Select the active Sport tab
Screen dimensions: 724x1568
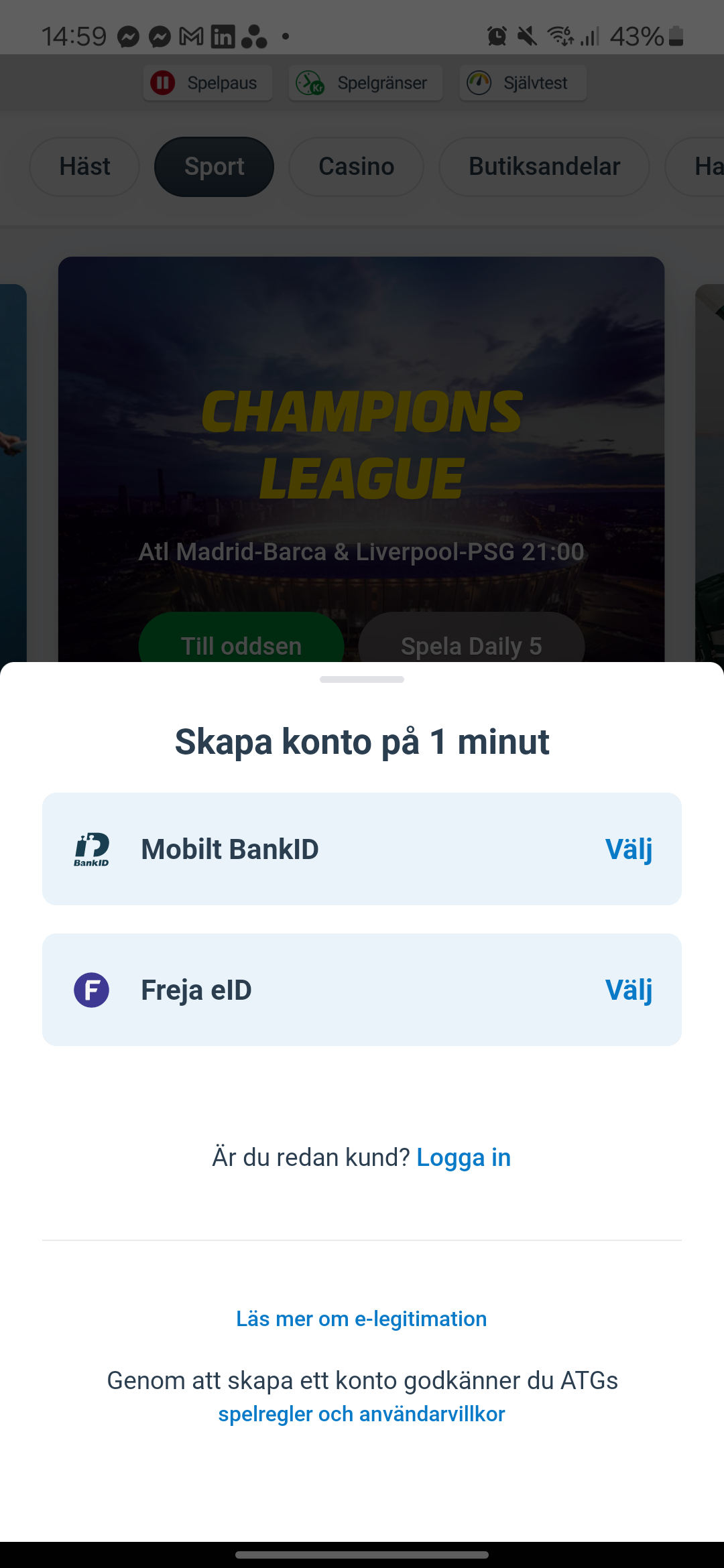point(214,167)
